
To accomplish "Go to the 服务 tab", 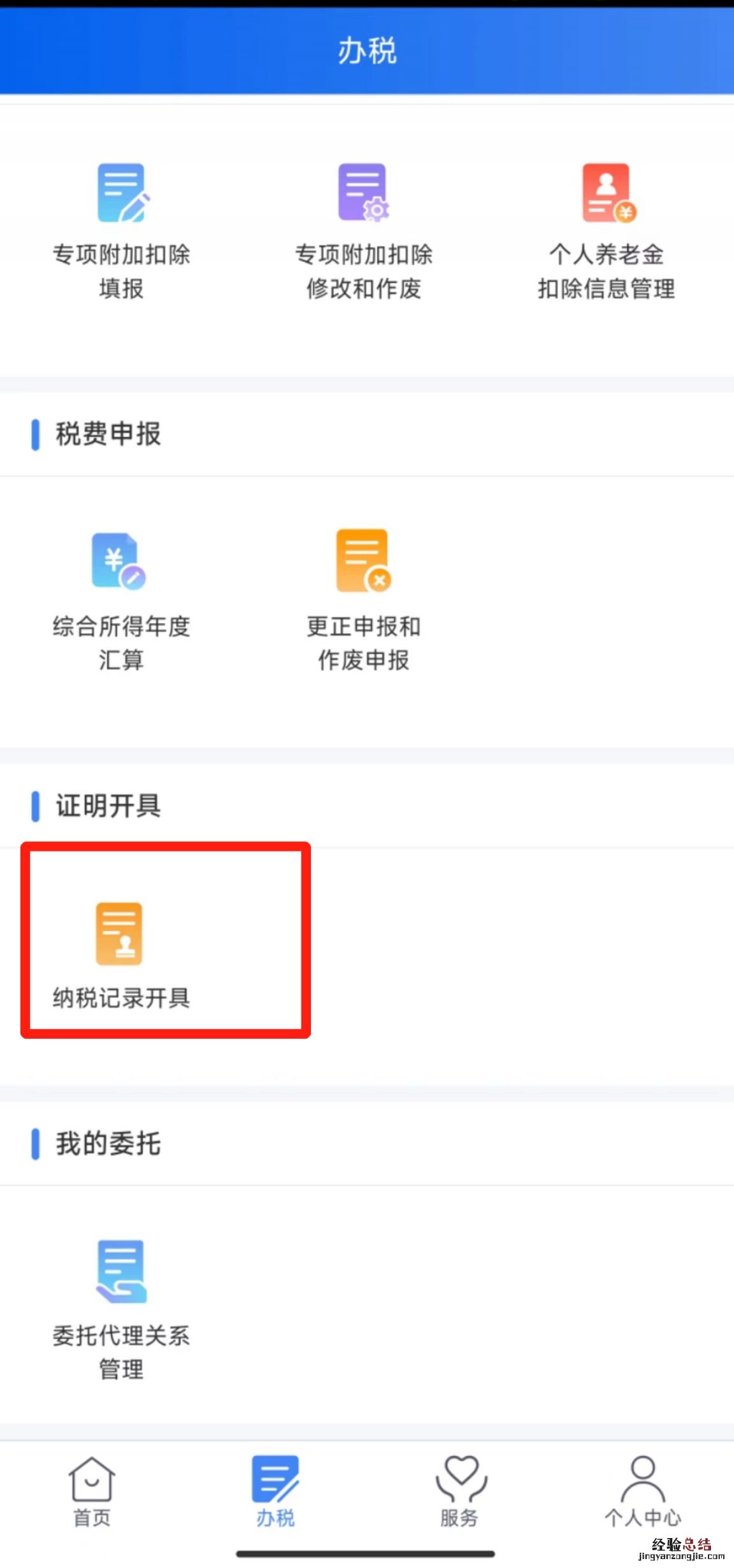I will tap(459, 1492).
